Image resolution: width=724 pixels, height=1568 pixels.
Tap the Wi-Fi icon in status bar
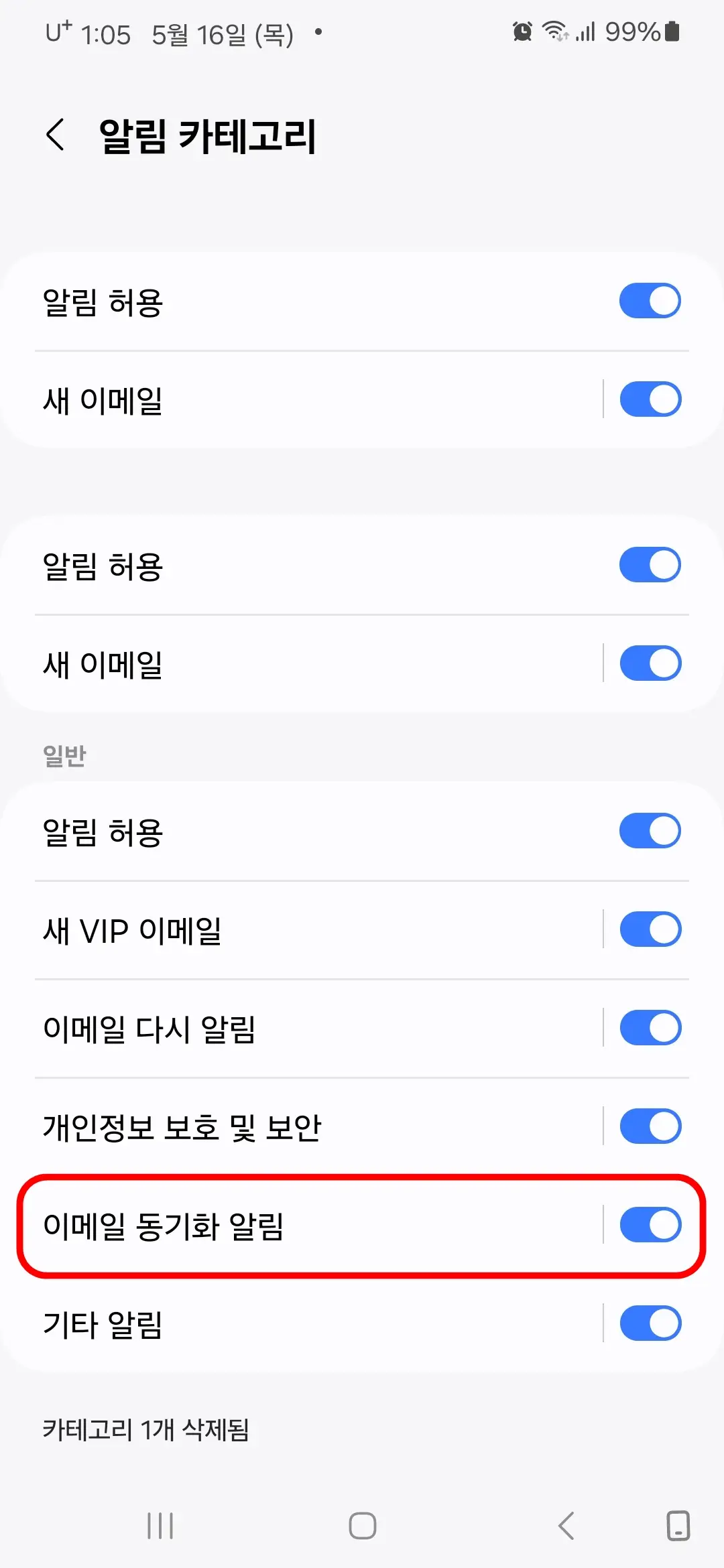pyautogui.click(x=554, y=31)
